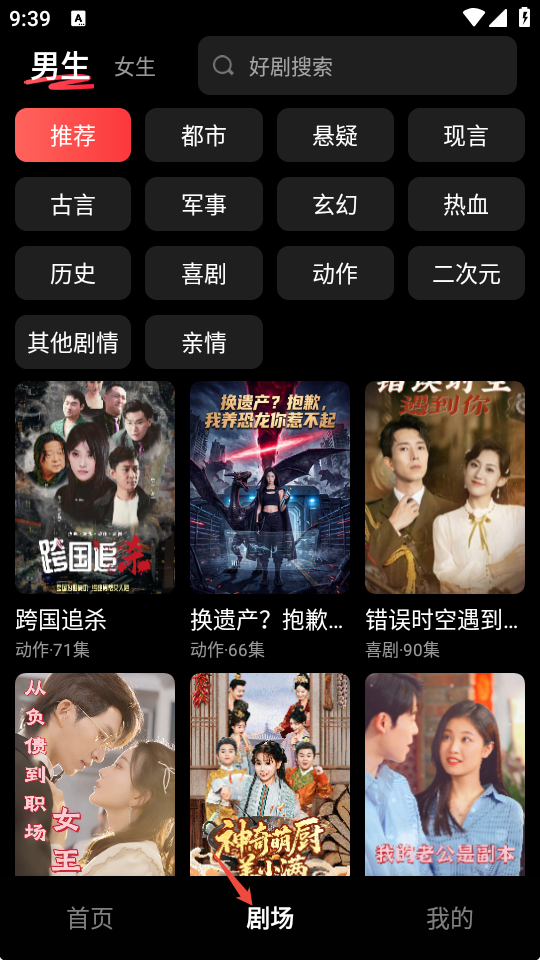
Task: Choose the 现言 category
Action: click(466, 135)
